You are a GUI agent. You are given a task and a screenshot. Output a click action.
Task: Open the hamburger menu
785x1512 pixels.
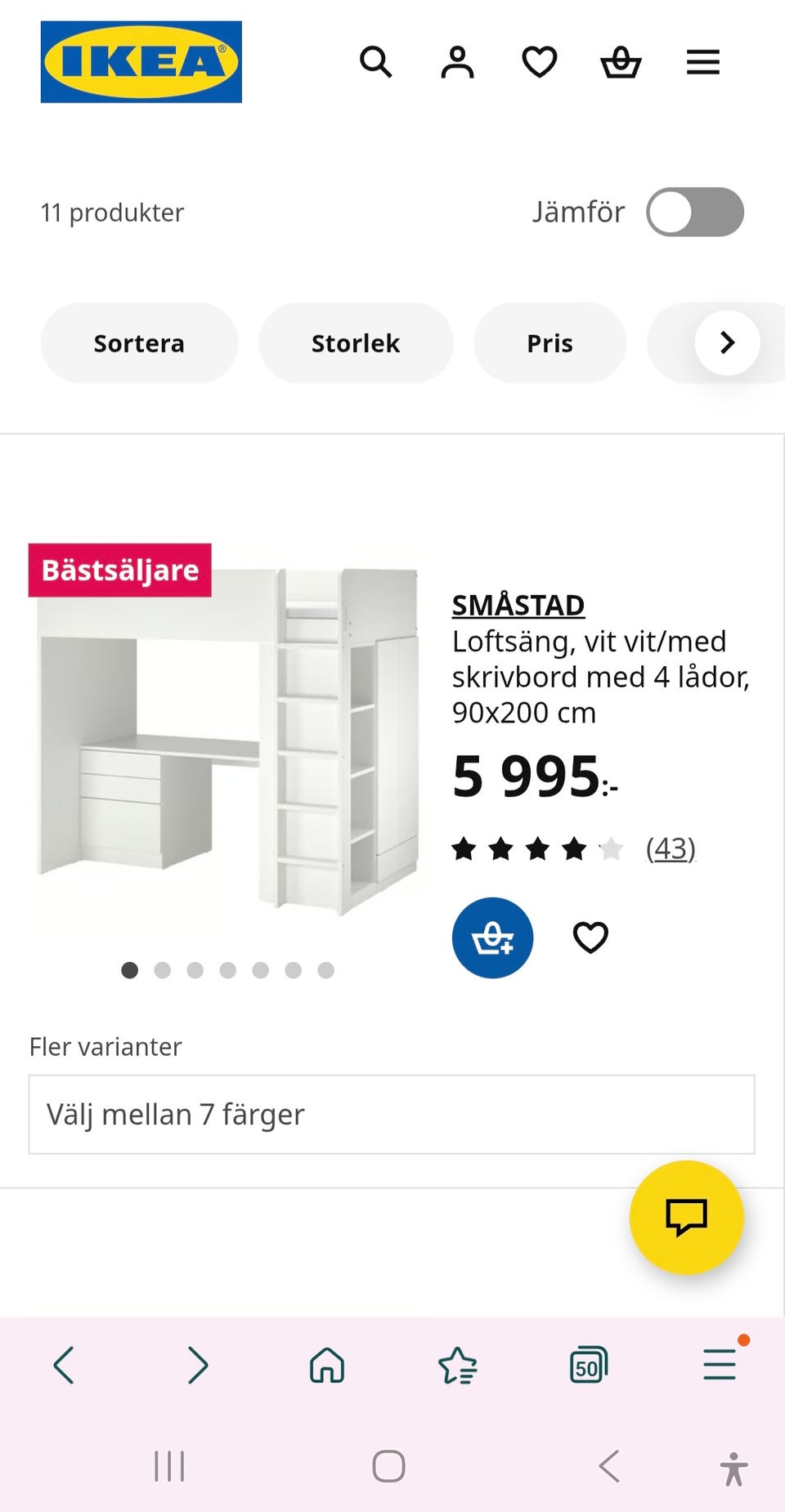pos(702,61)
